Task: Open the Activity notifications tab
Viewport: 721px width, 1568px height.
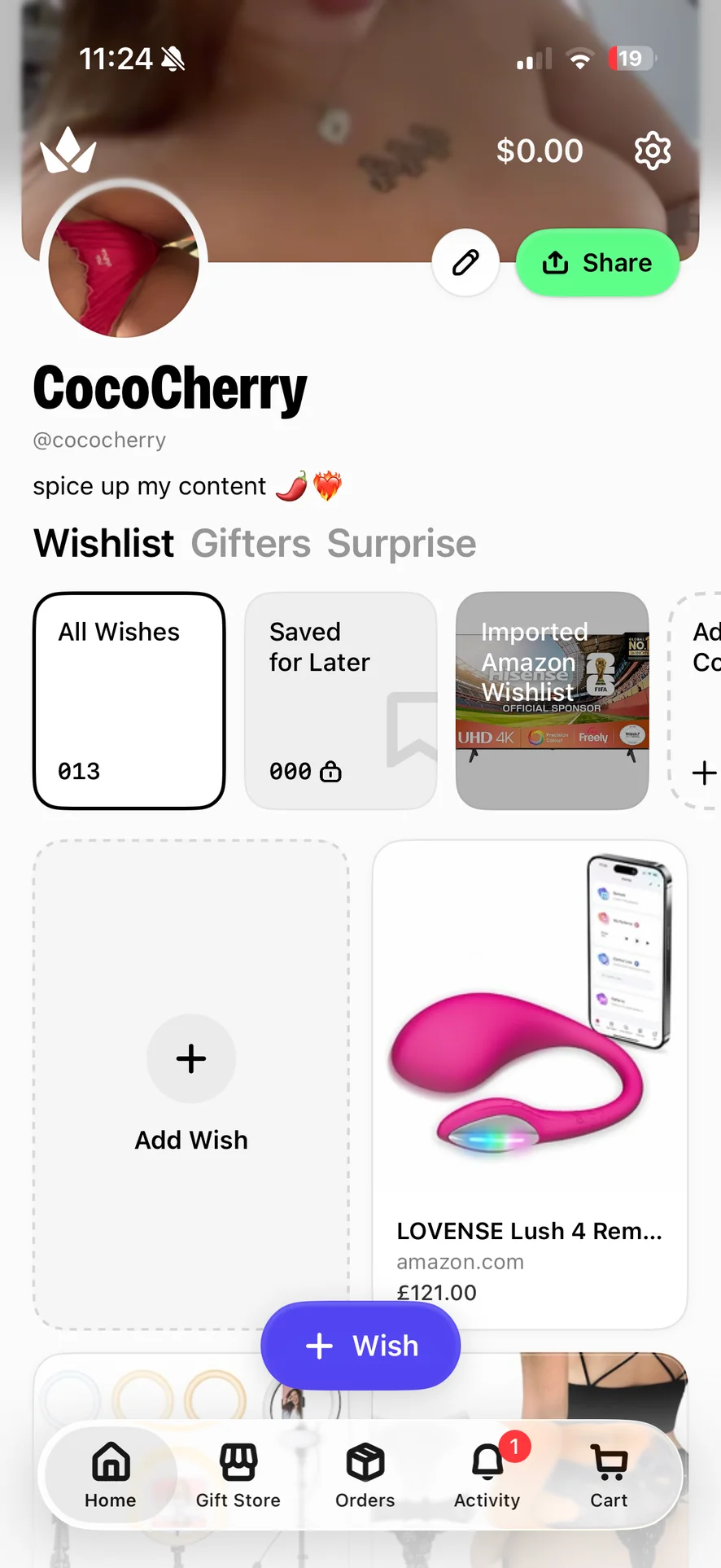Action: point(487,1475)
